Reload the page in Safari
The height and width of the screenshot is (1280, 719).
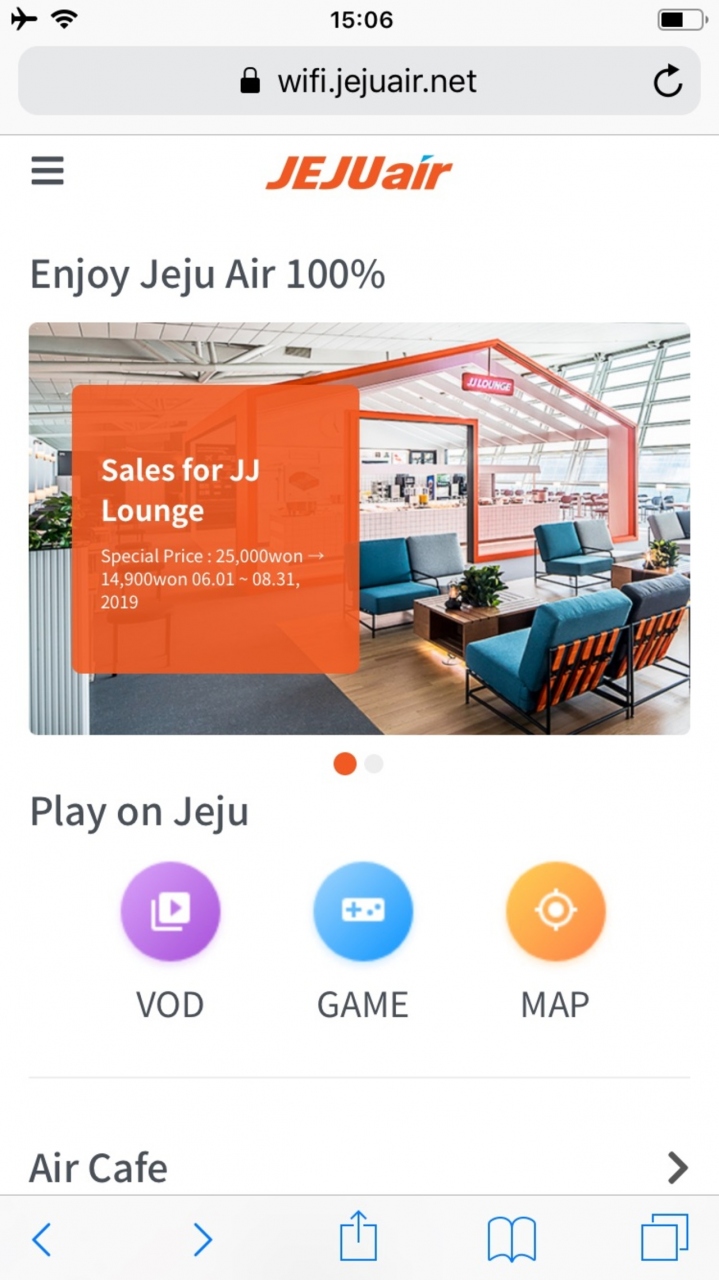[x=667, y=81]
